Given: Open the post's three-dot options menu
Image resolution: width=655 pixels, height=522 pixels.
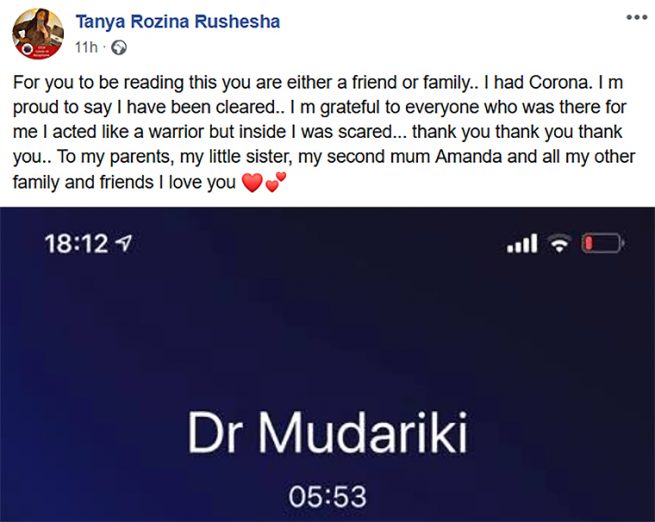Looking at the screenshot, I should (x=635, y=19).
